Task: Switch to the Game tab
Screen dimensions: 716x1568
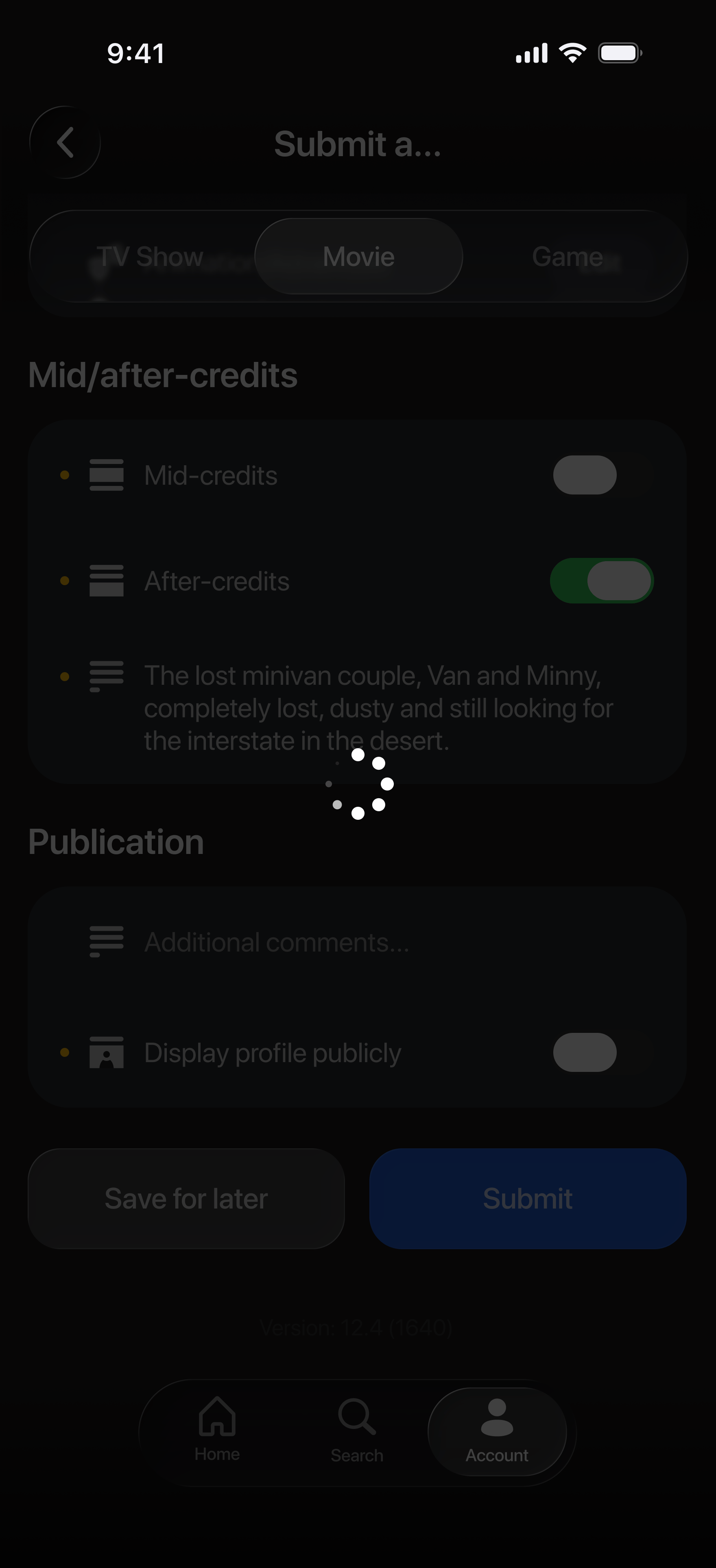Action: coord(566,256)
